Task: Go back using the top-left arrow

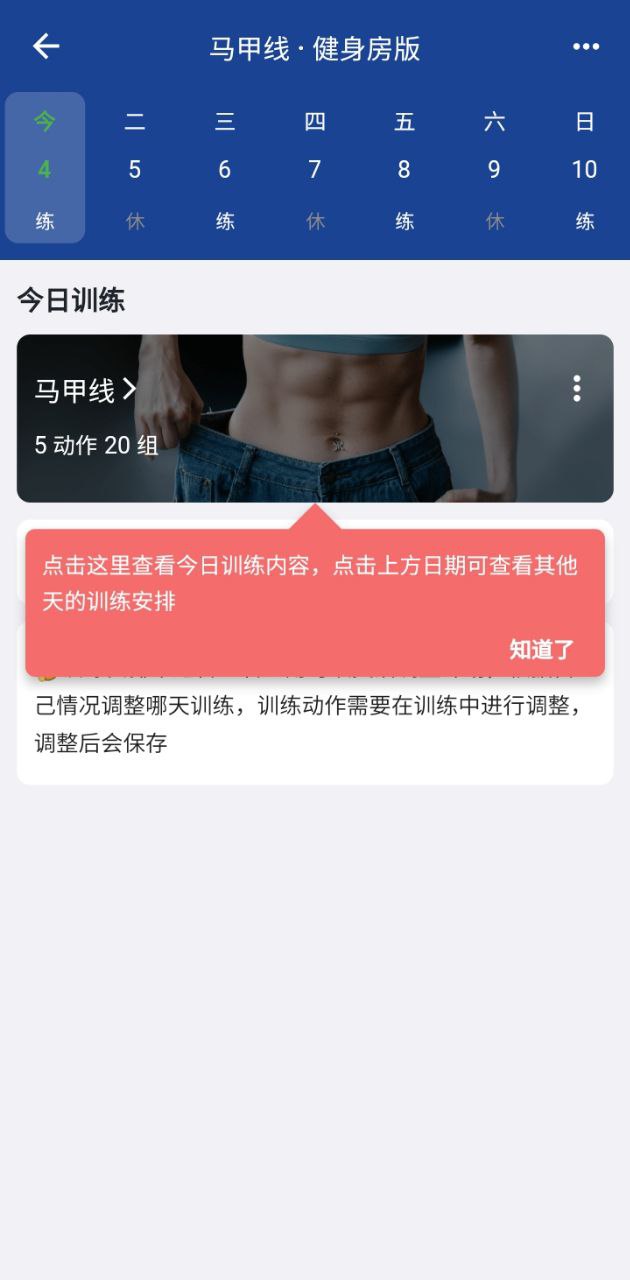Action: point(46,47)
